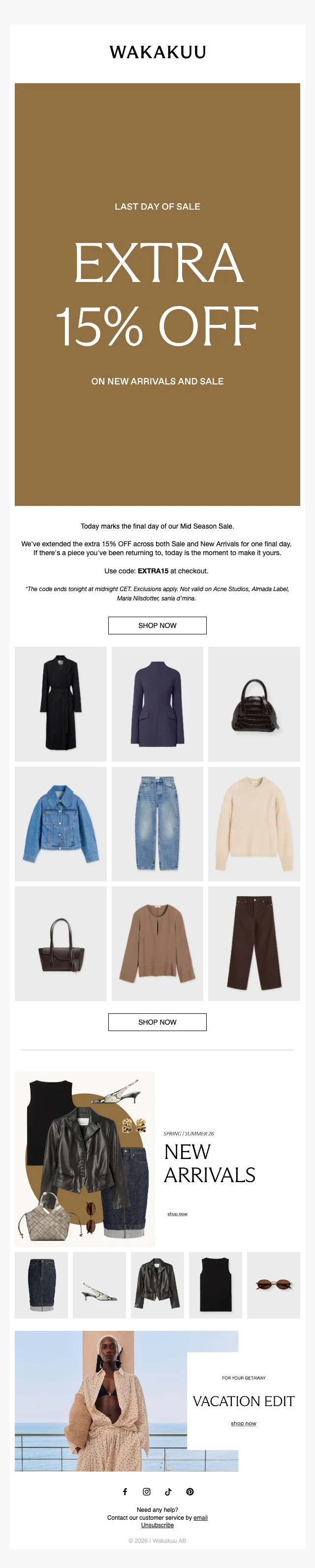315x1568 pixels.
Task: View the blue denim jacket
Action: coord(61,823)
